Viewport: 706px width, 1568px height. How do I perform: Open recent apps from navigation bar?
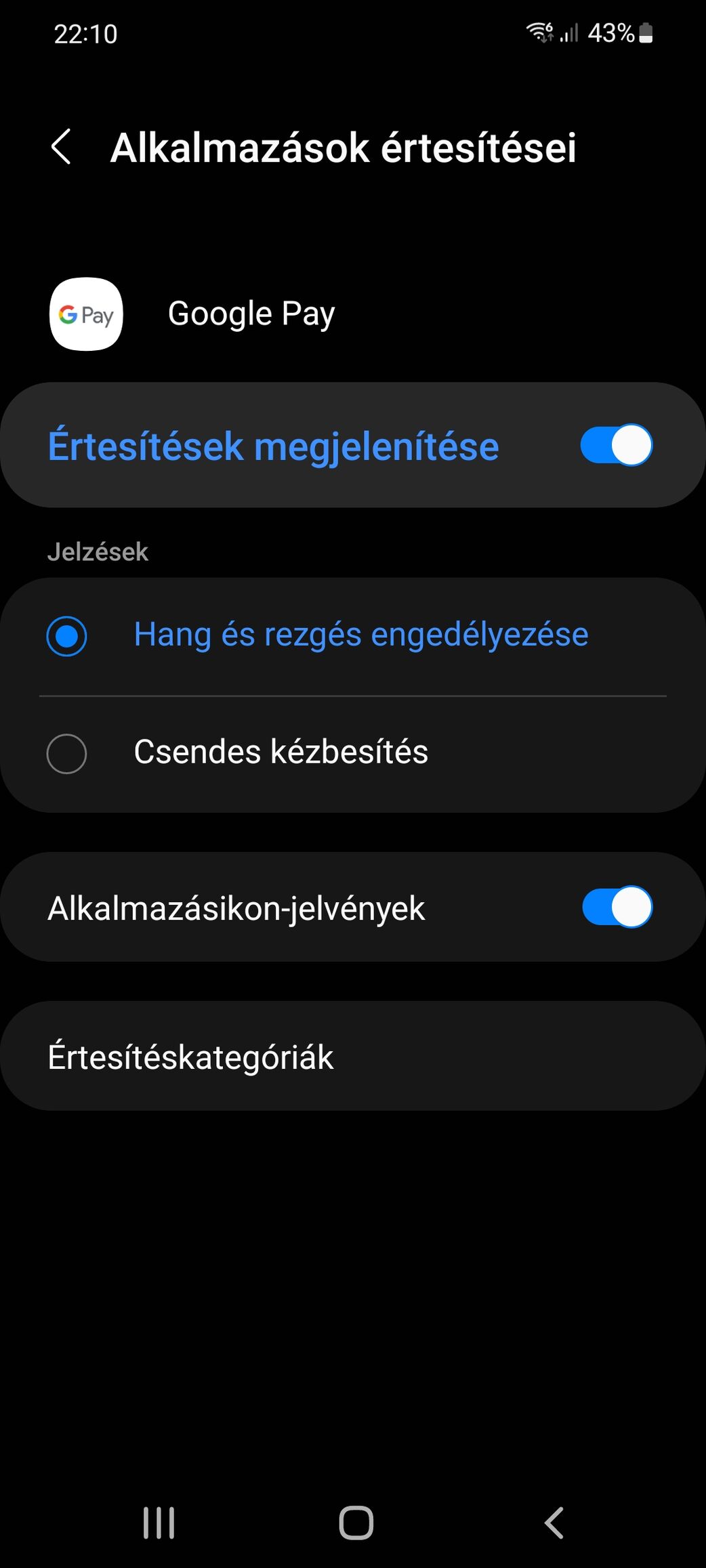point(159,1523)
